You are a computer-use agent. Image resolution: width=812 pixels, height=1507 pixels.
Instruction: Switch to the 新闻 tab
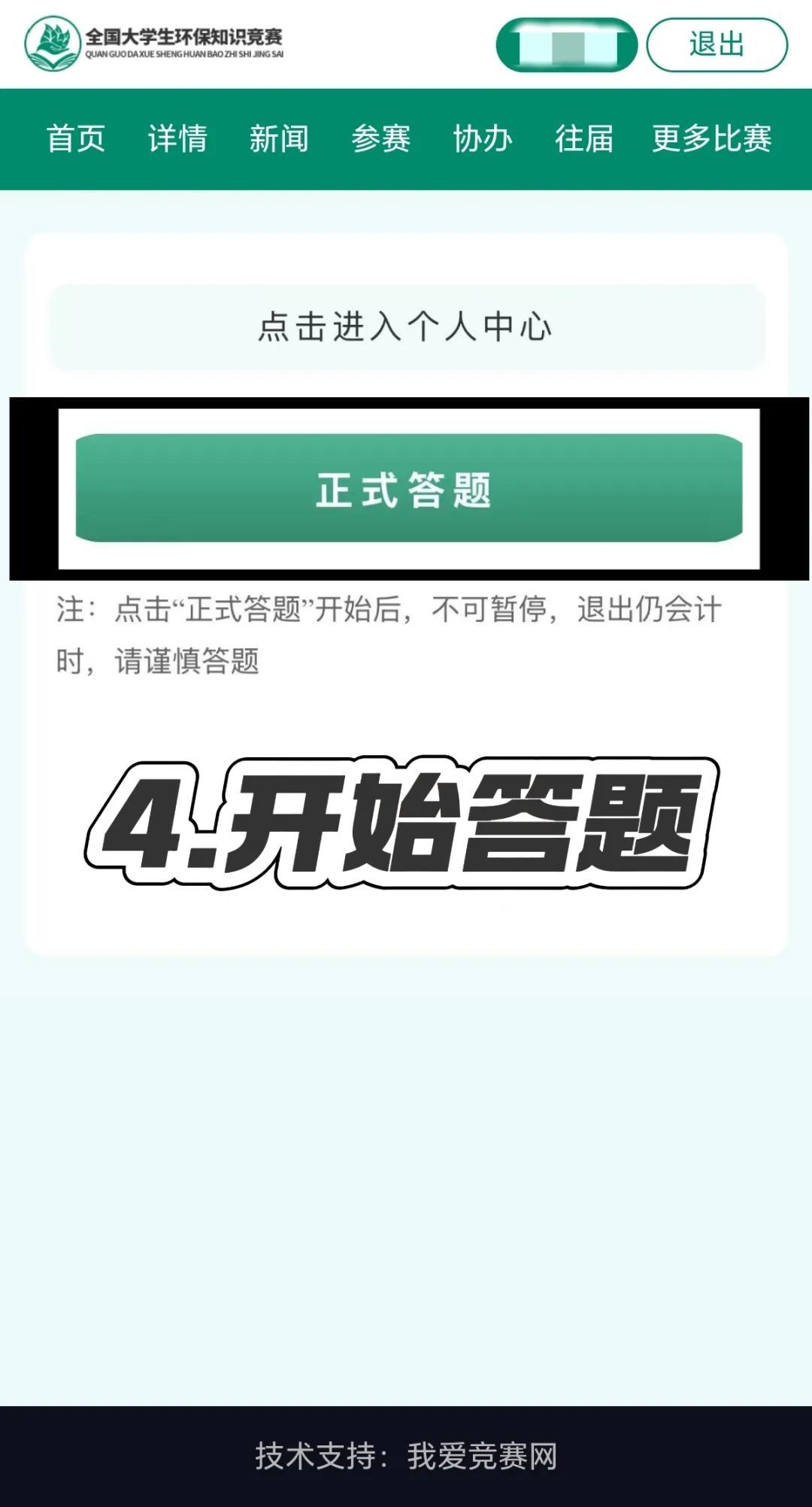coord(279,139)
